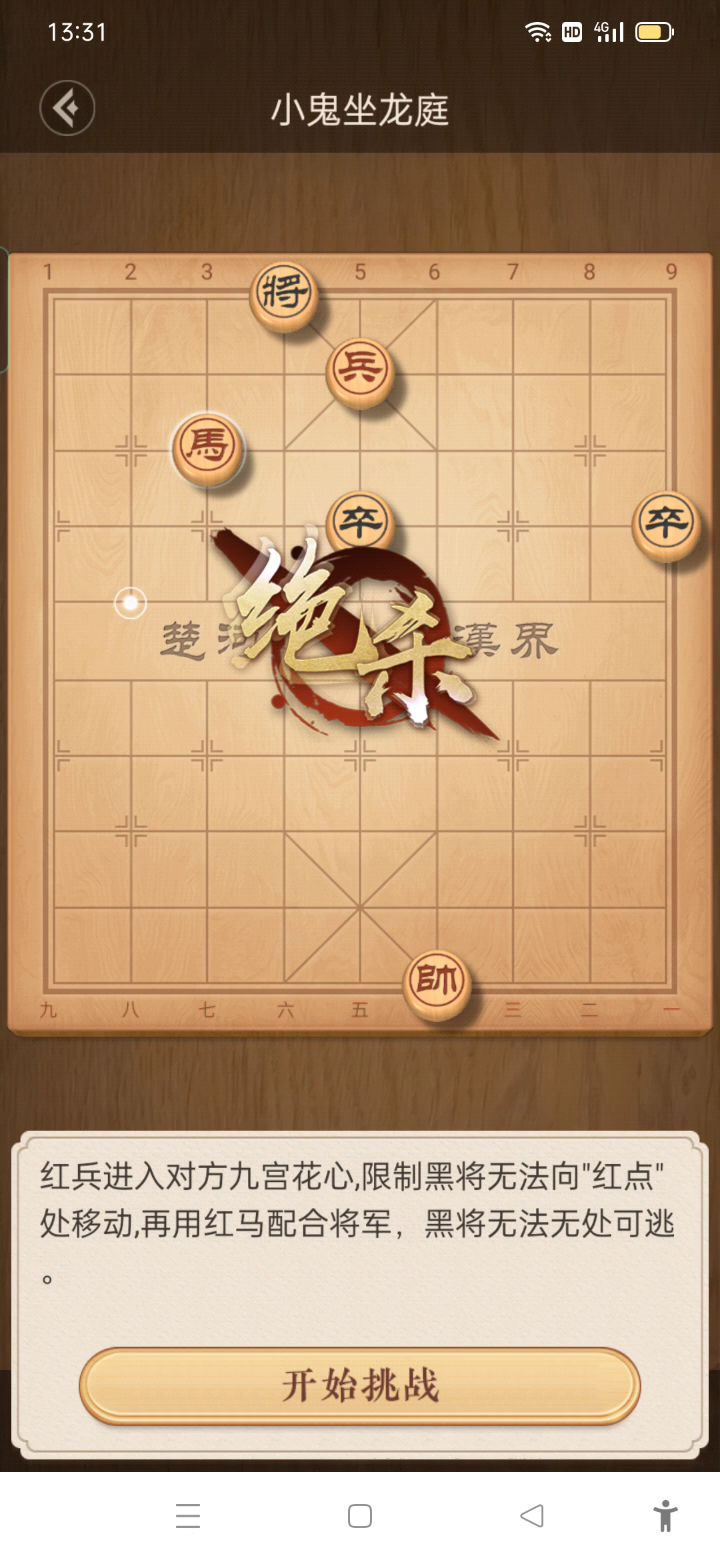Select the red 帥 piece
720x1560 pixels.
(x=437, y=984)
